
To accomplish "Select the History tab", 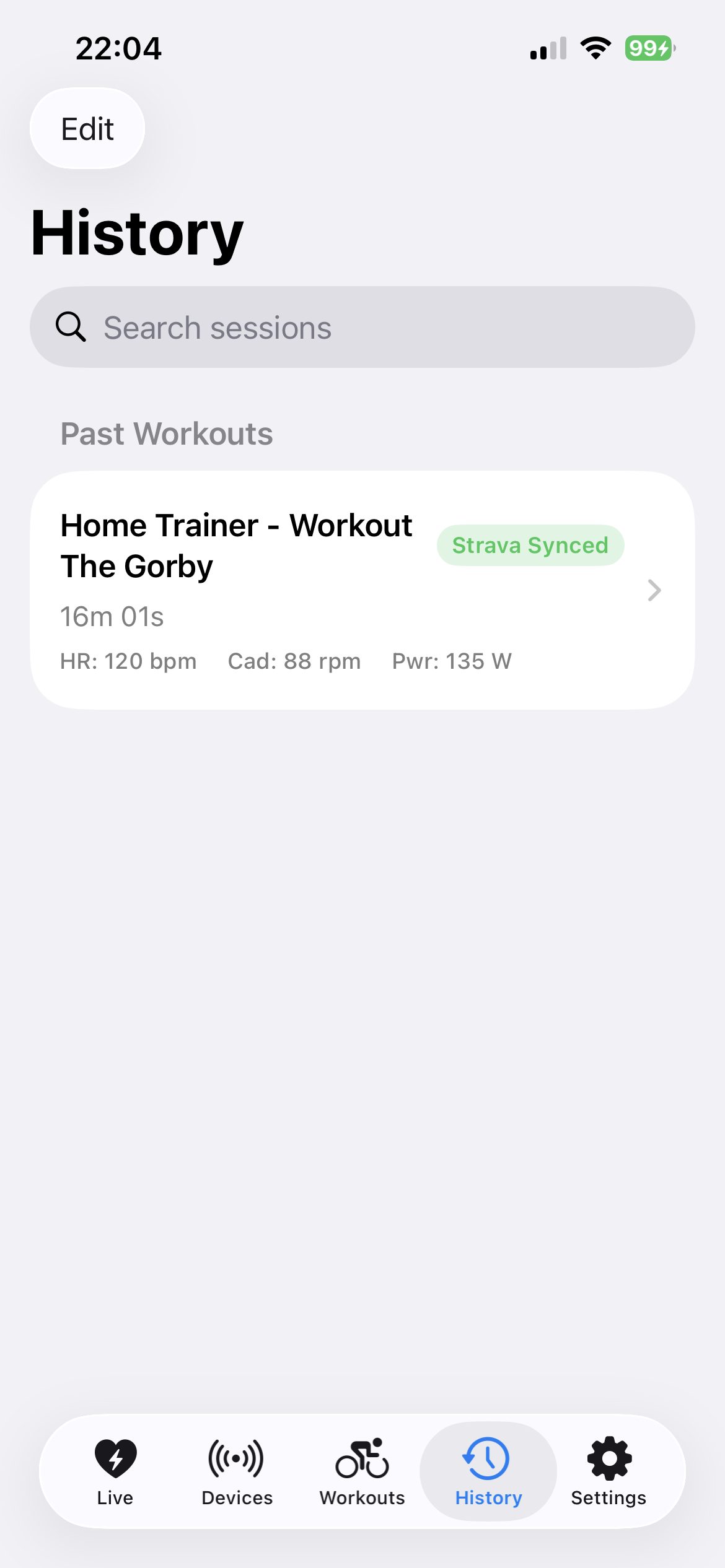I will click(488, 1471).
